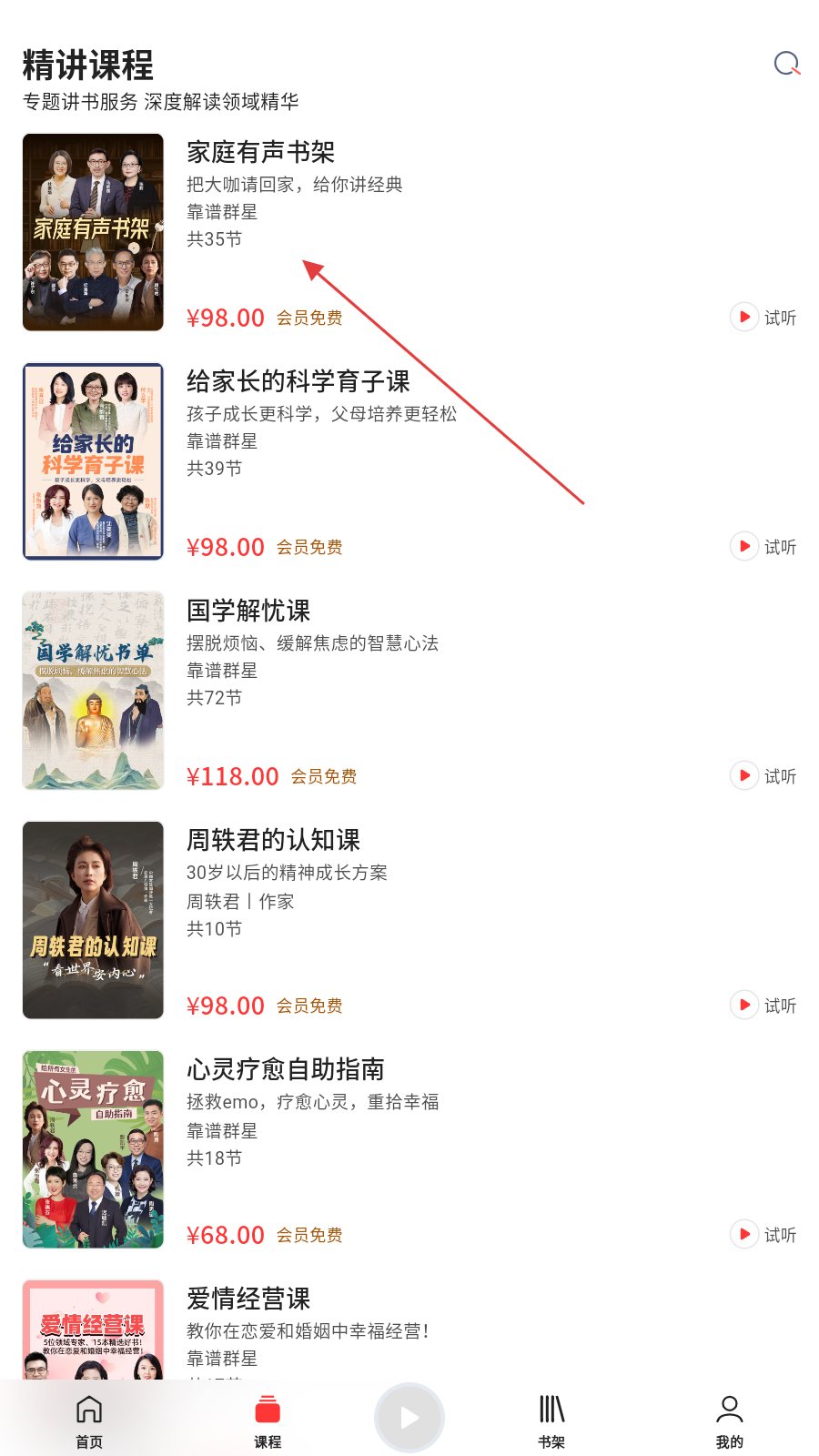Screen dimensions: 819x1456
Task: Open the search icon
Action: point(786,64)
